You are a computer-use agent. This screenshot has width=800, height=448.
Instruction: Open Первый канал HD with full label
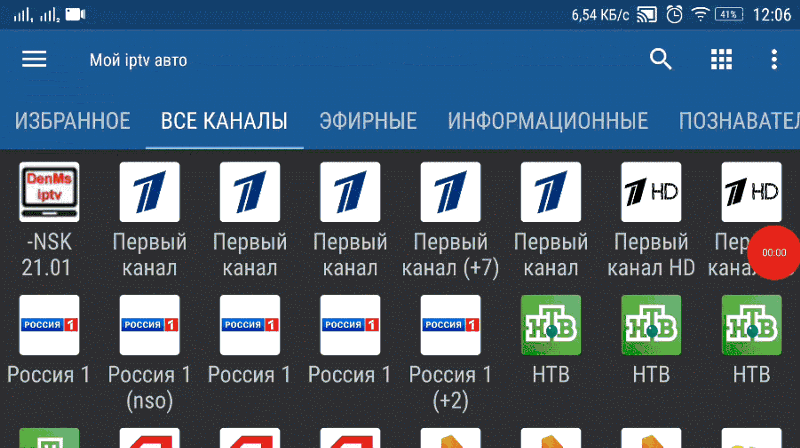[651, 218]
